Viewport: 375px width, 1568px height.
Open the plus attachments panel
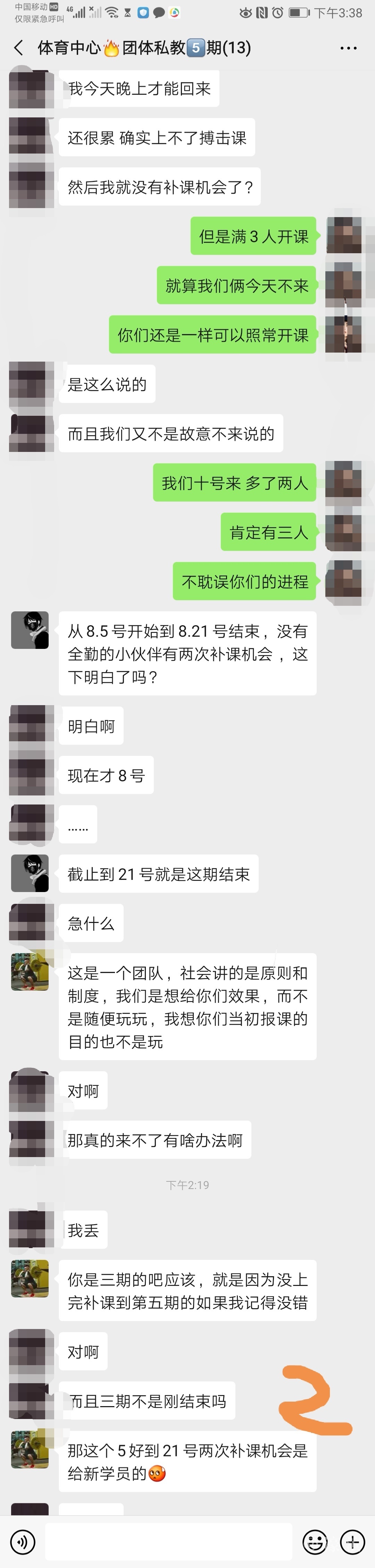pyautogui.click(x=352, y=1542)
